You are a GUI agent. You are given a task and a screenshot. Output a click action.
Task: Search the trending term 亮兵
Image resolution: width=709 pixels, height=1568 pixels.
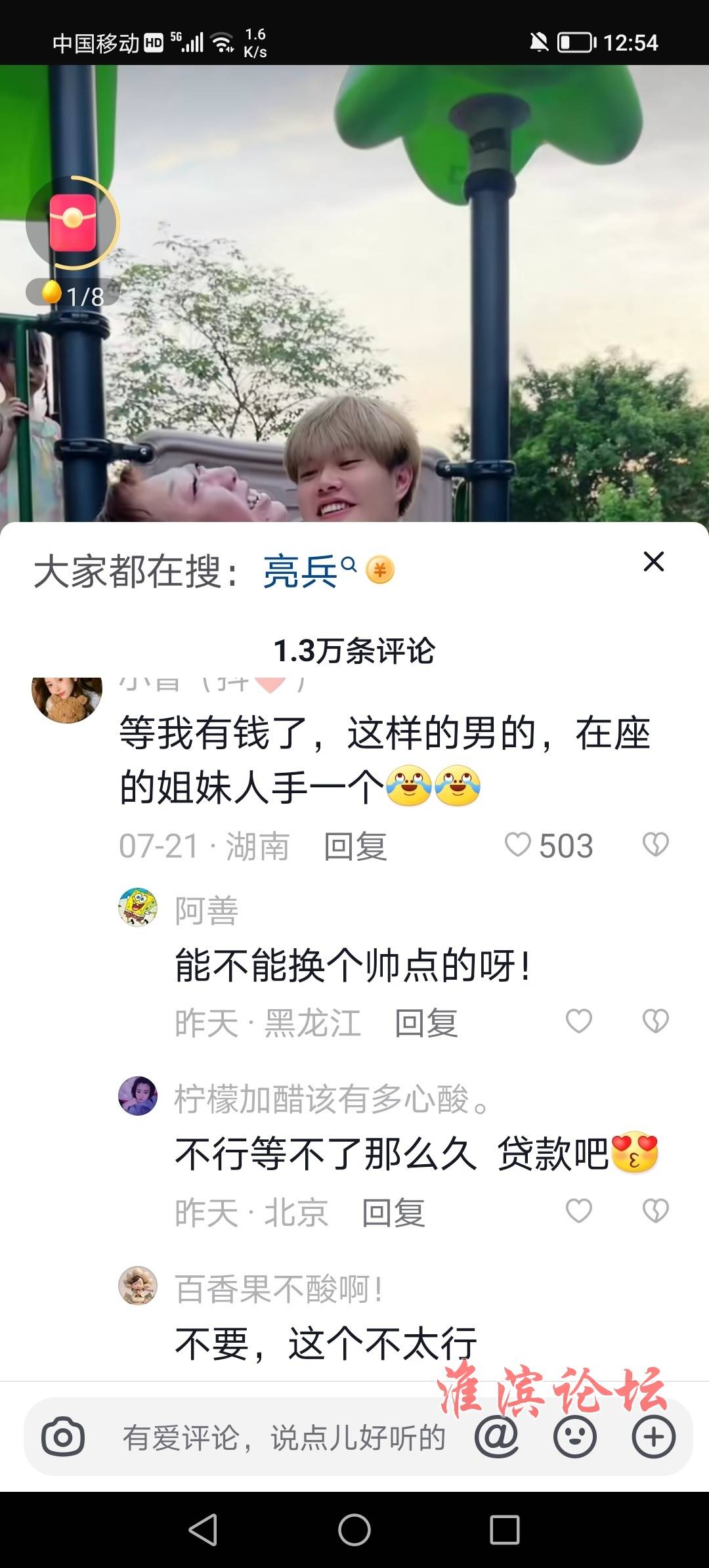click(301, 571)
